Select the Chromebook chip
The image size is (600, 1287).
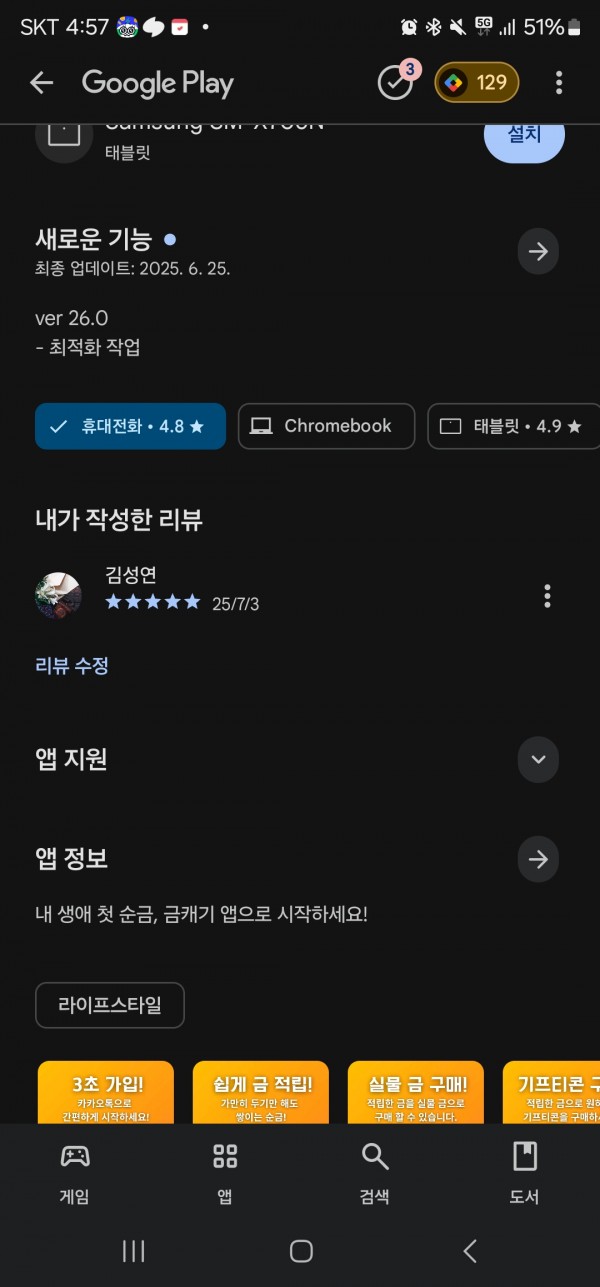tap(326, 426)
